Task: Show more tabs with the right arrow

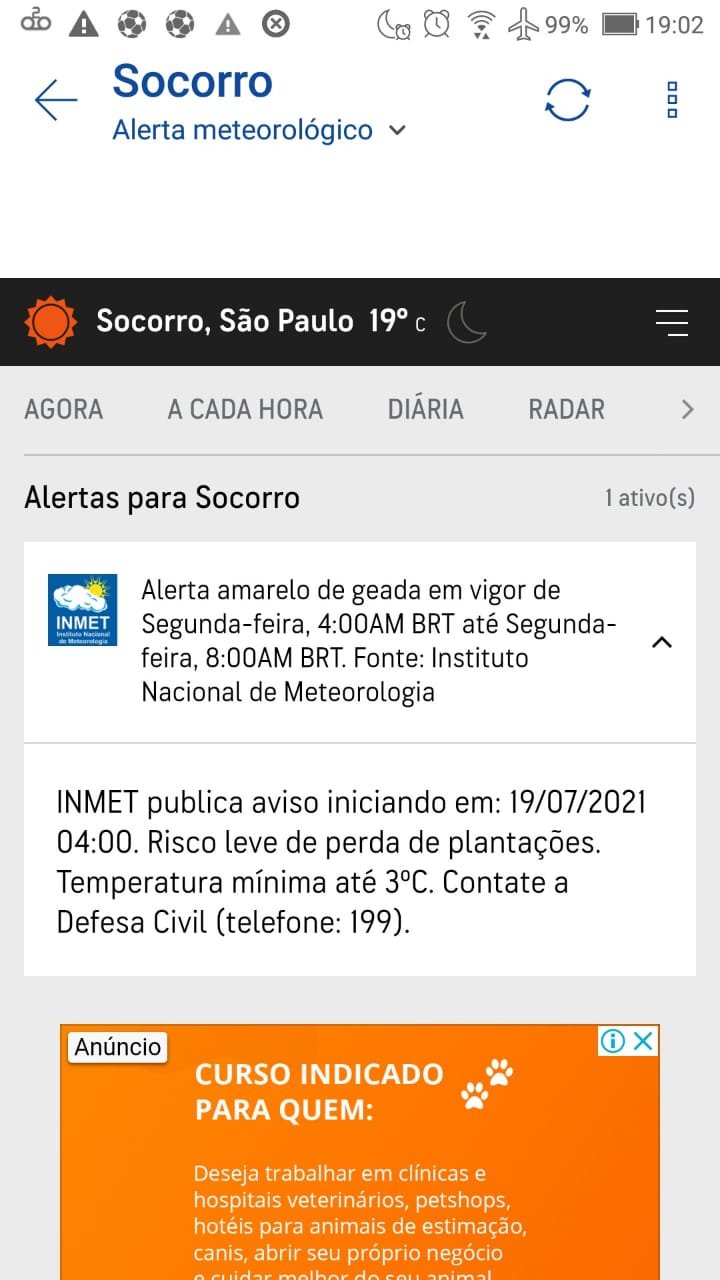Action: 687,409
